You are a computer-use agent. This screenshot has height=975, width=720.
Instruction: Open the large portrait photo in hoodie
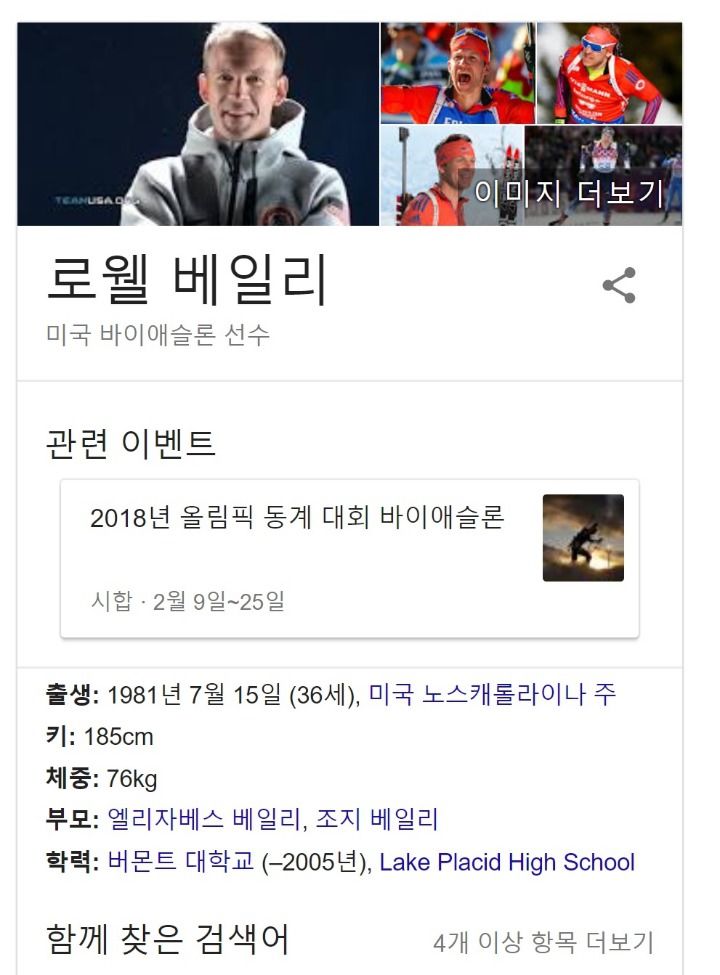tap(198, 124)
